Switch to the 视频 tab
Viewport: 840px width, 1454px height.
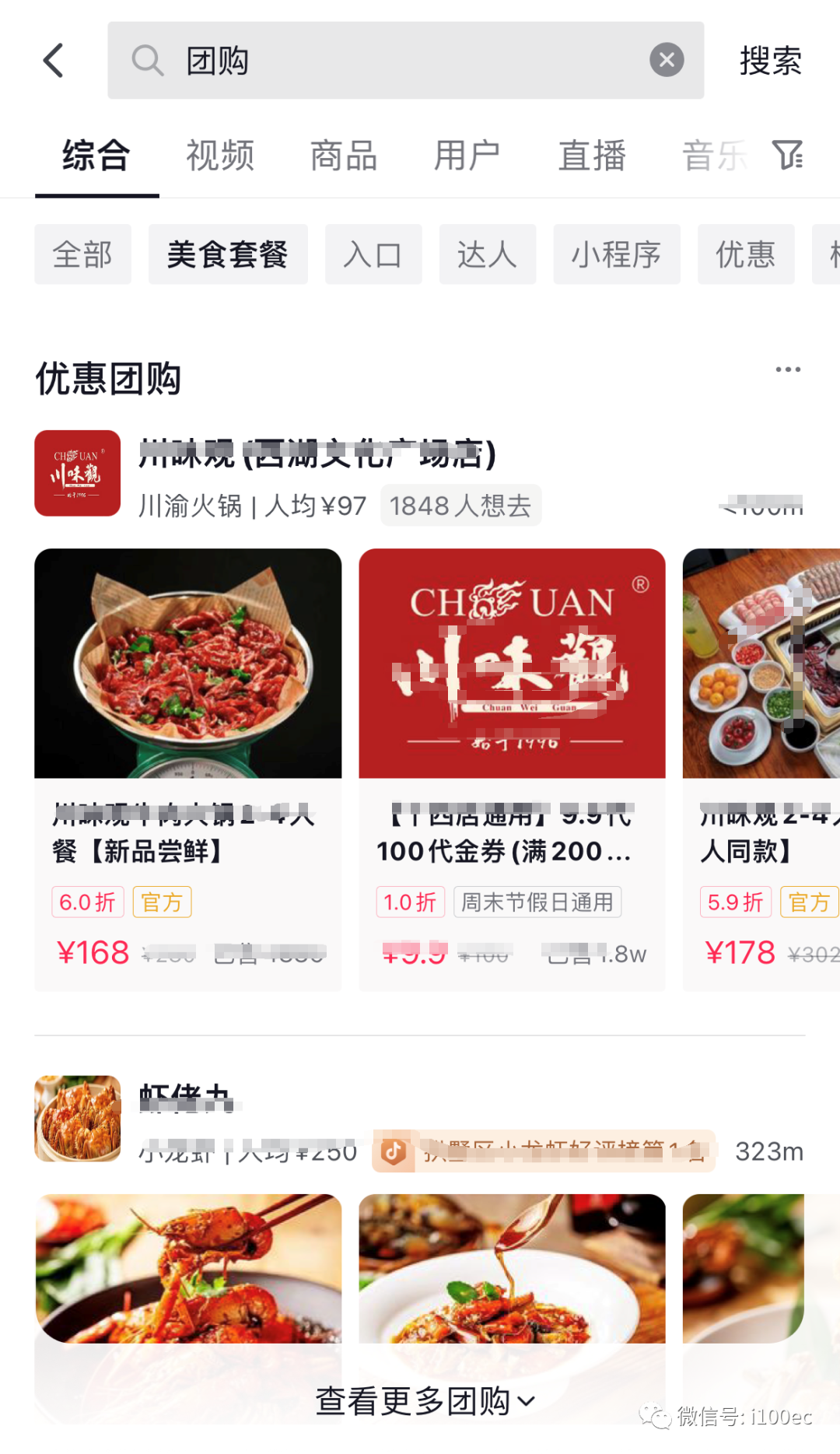[220, 156]
